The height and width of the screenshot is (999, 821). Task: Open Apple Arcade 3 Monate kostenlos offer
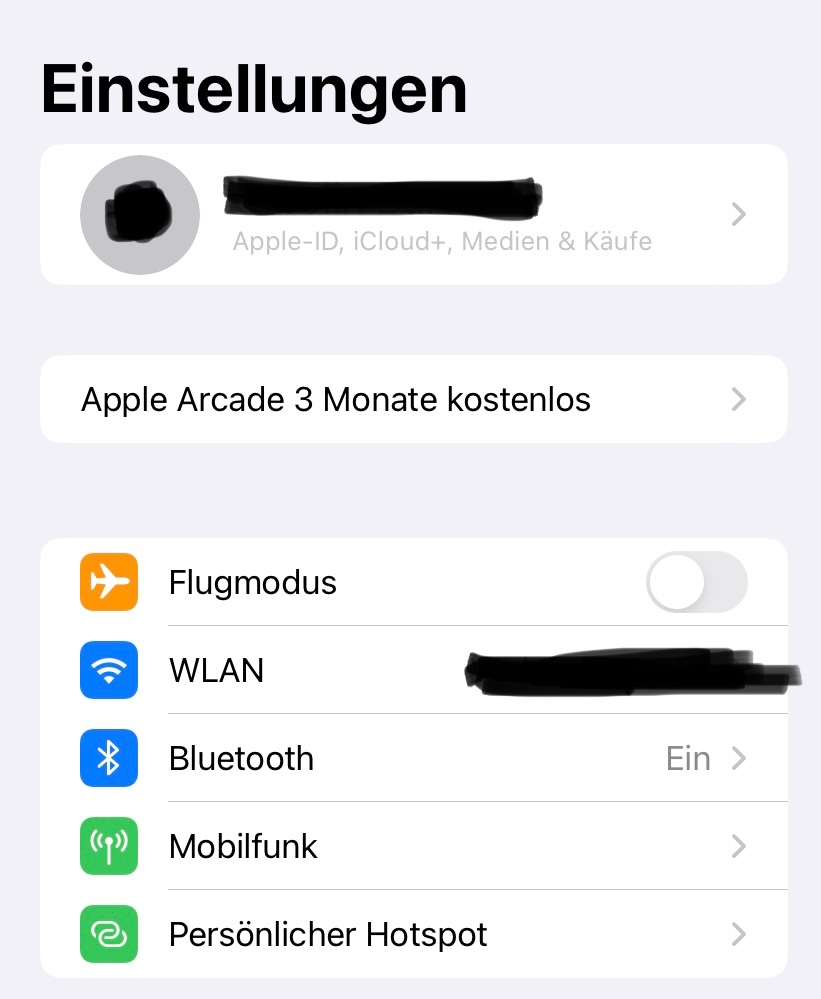[413, 400]
